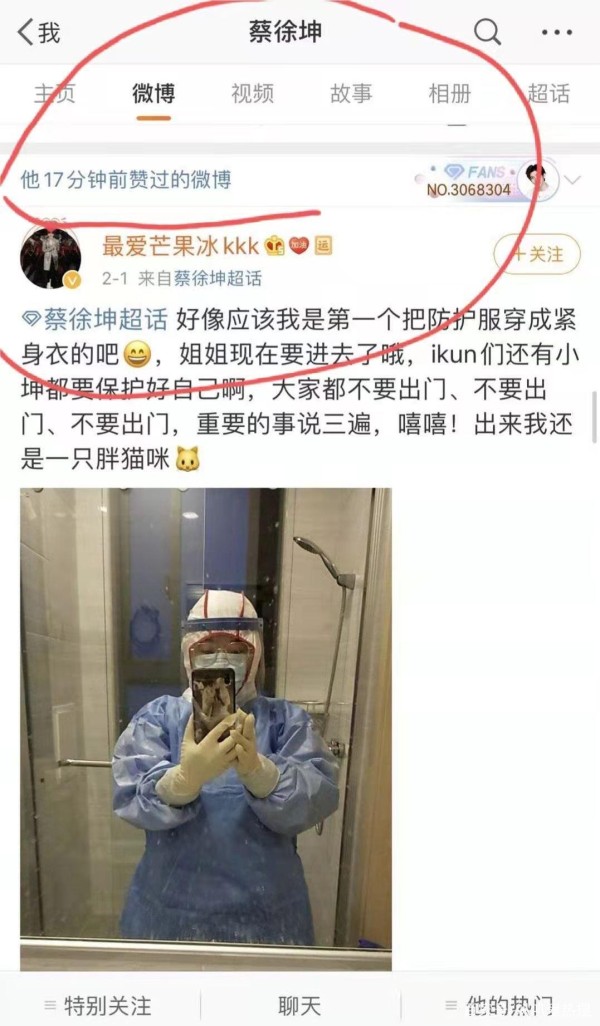Select the 微博 tab
Screen dimensions: 600x1026
pyautogui.click(x=153, y=94)
